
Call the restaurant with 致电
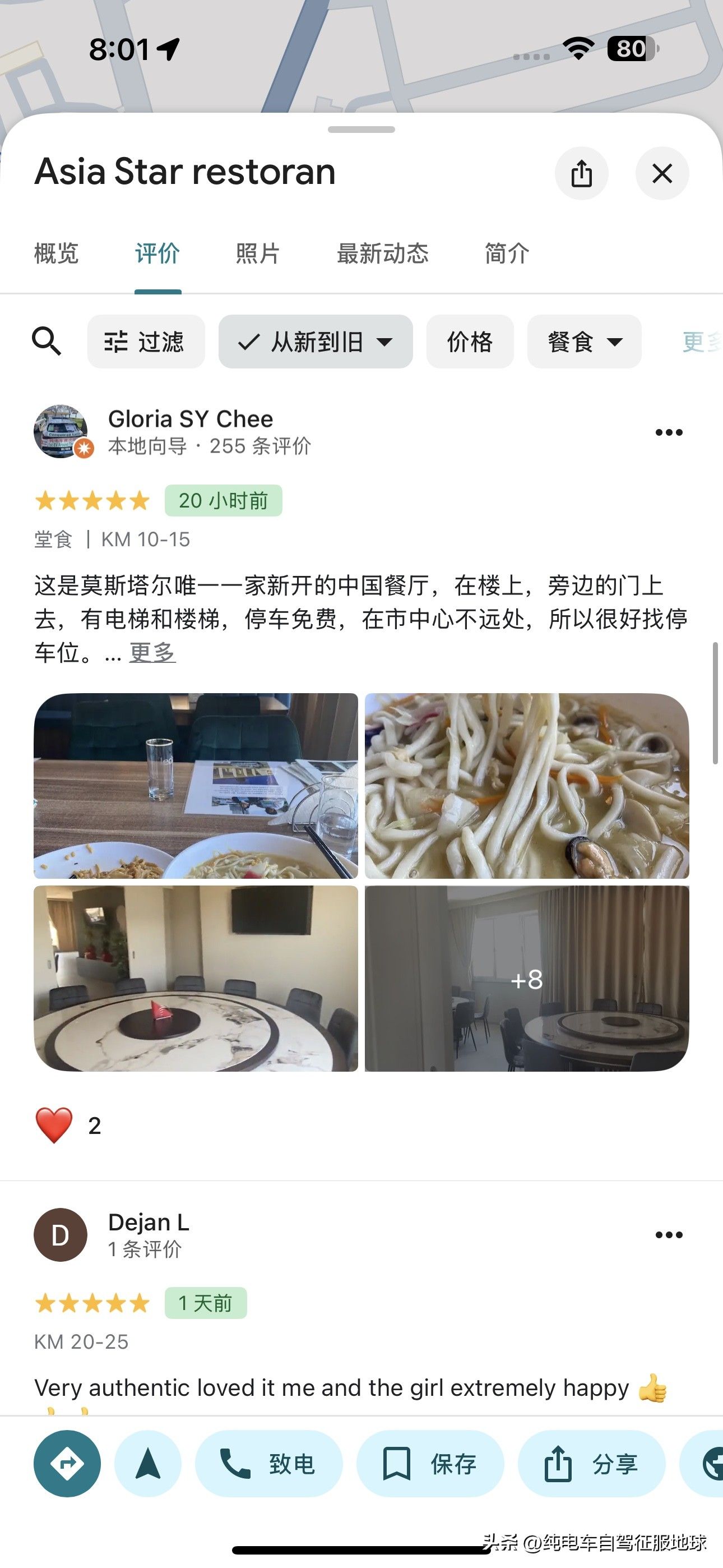(x=268, y=1463)
